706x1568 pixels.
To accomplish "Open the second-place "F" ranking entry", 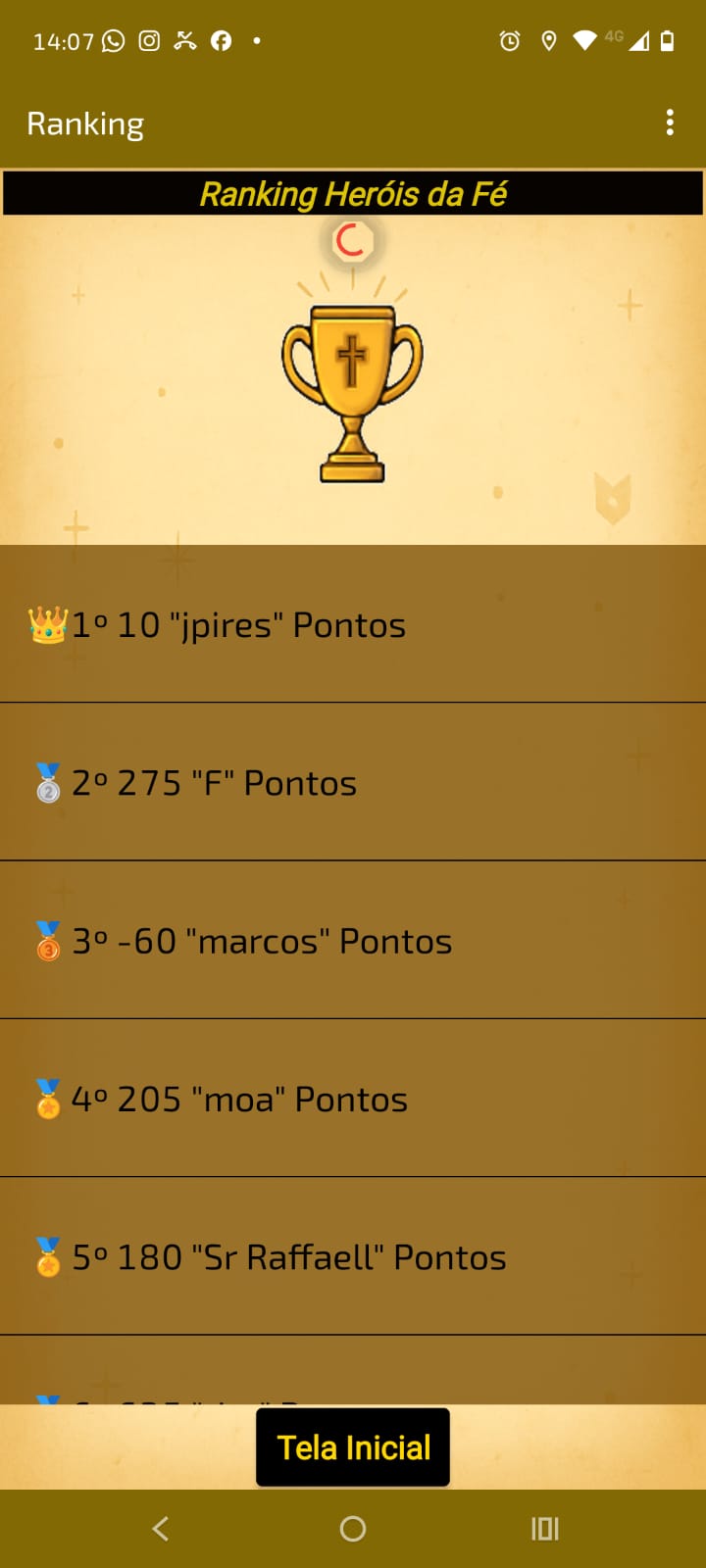I will (353, 782).
